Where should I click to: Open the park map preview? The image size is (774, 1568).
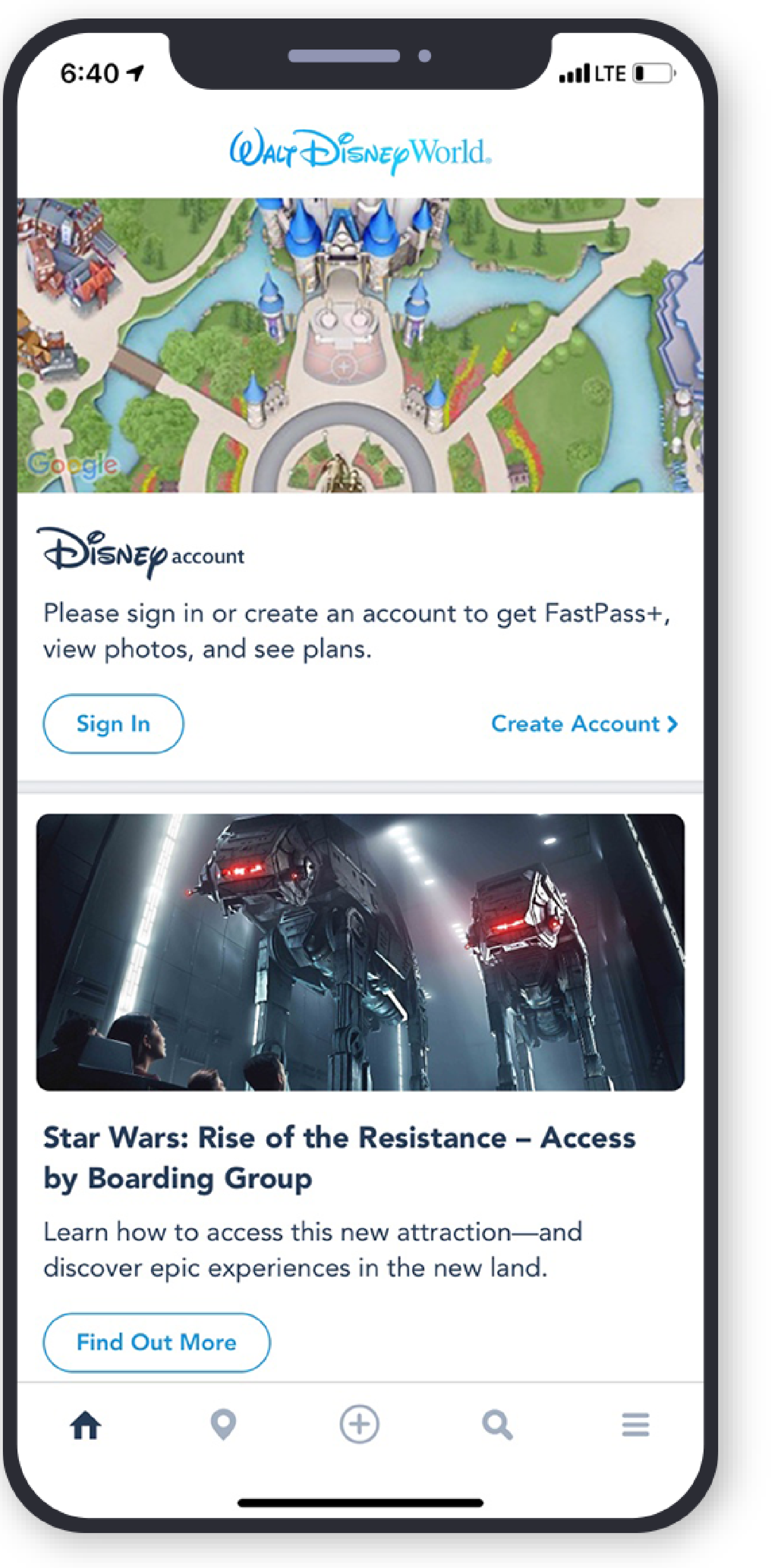[361, 344]
